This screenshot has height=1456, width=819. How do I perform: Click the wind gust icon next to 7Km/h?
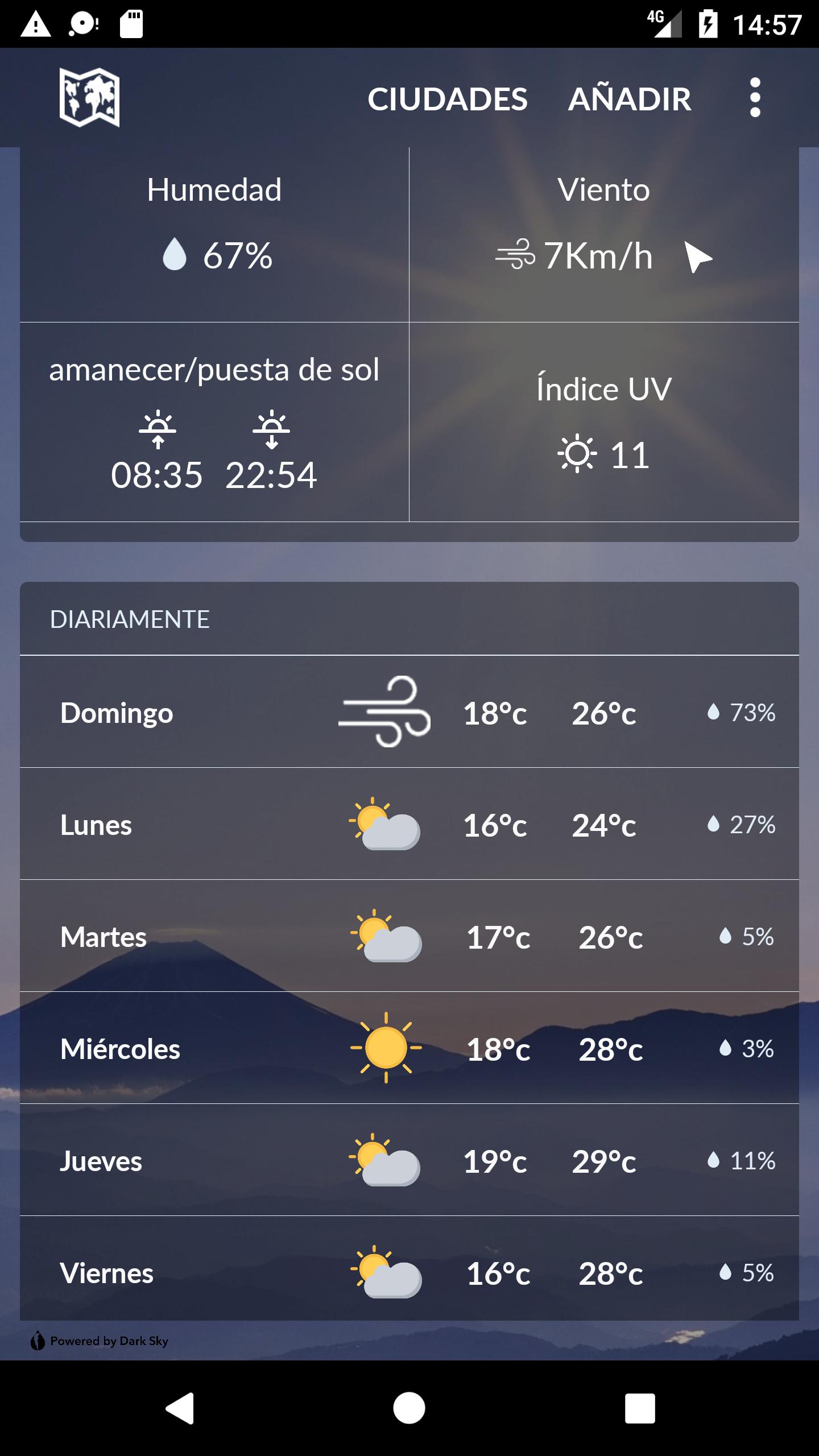pos(516,256)
